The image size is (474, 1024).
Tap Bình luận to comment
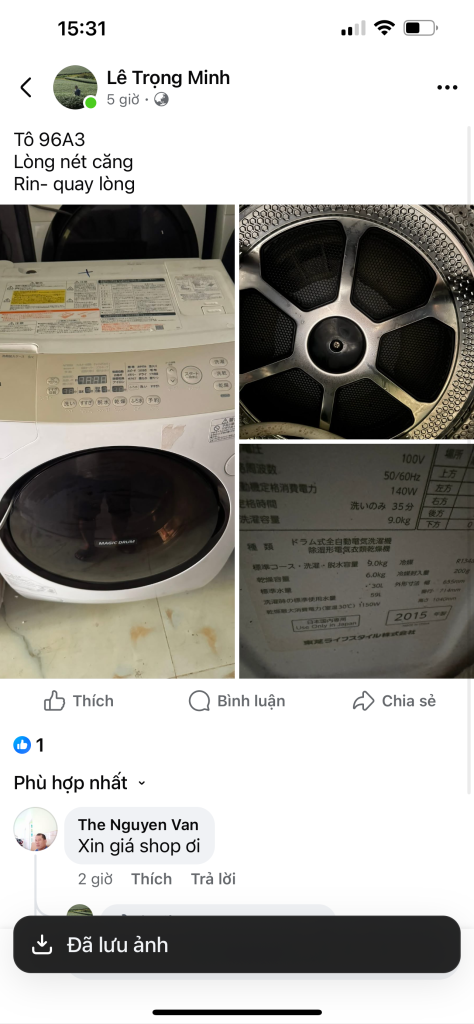pos(237,701)
